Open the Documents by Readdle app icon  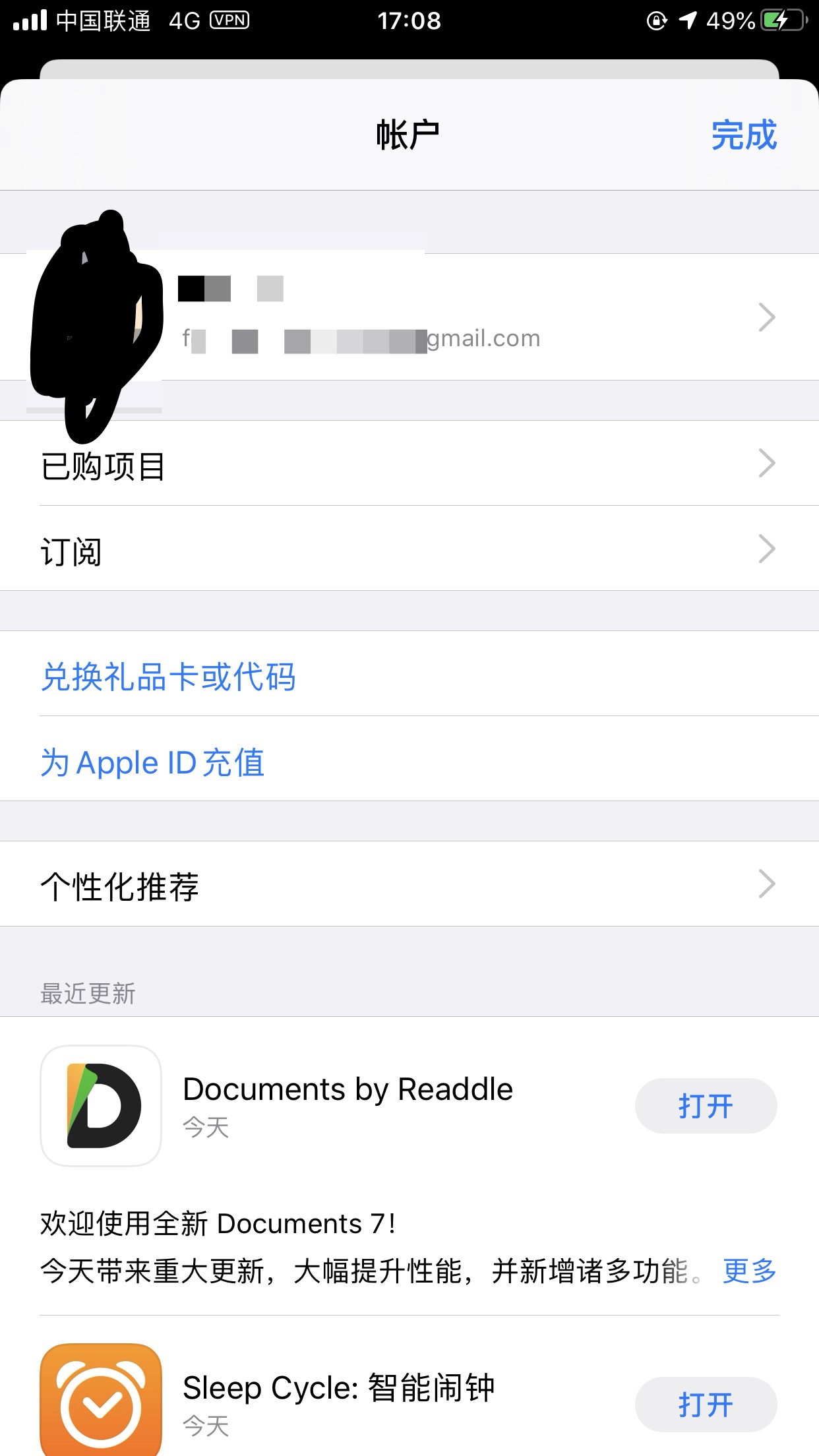(101, 1106)
